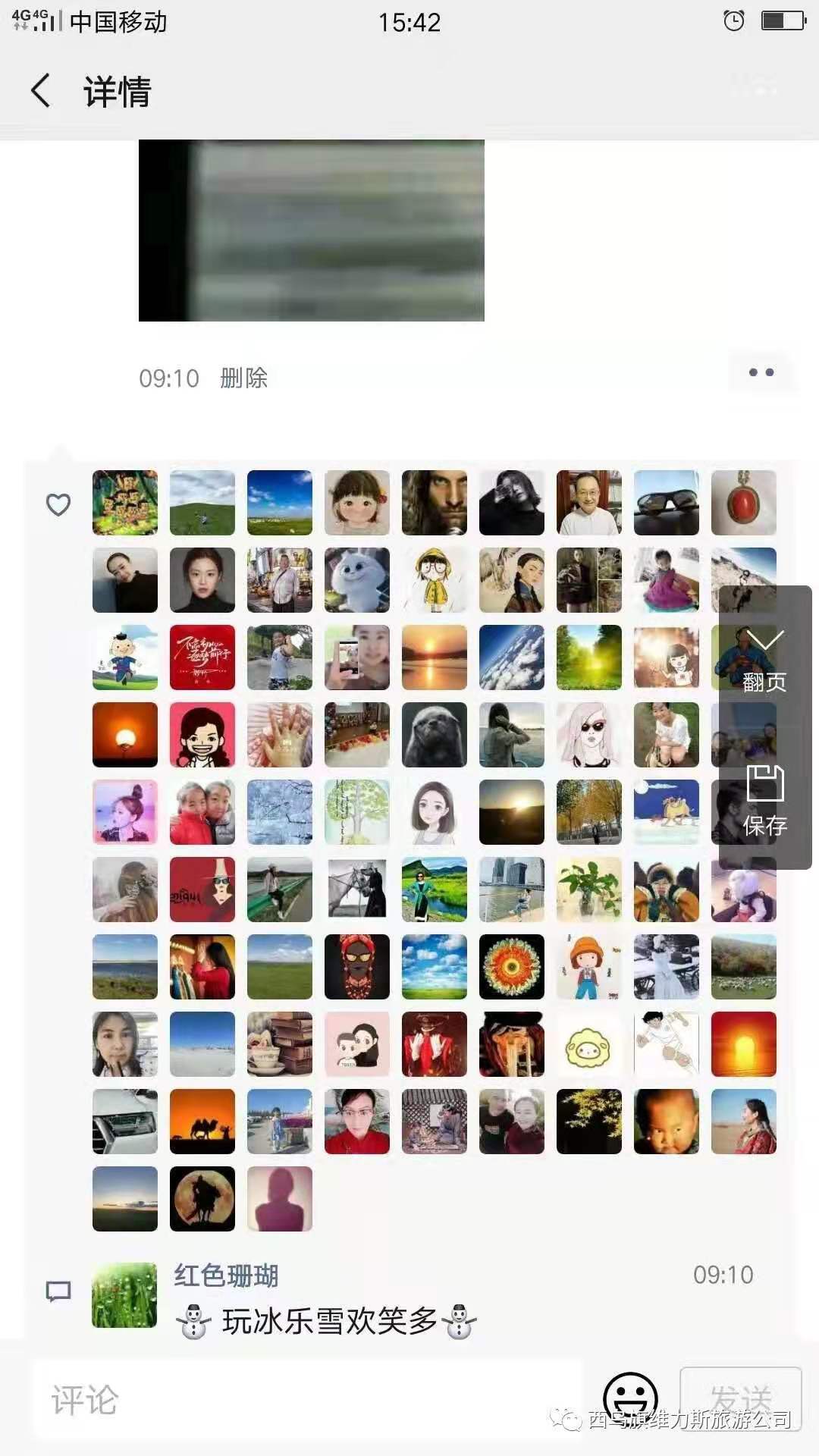Open 红色珊瑚's grass avatar beside the comment
This screenshot has height=1456, width=819.
[x=124, y=1295]
